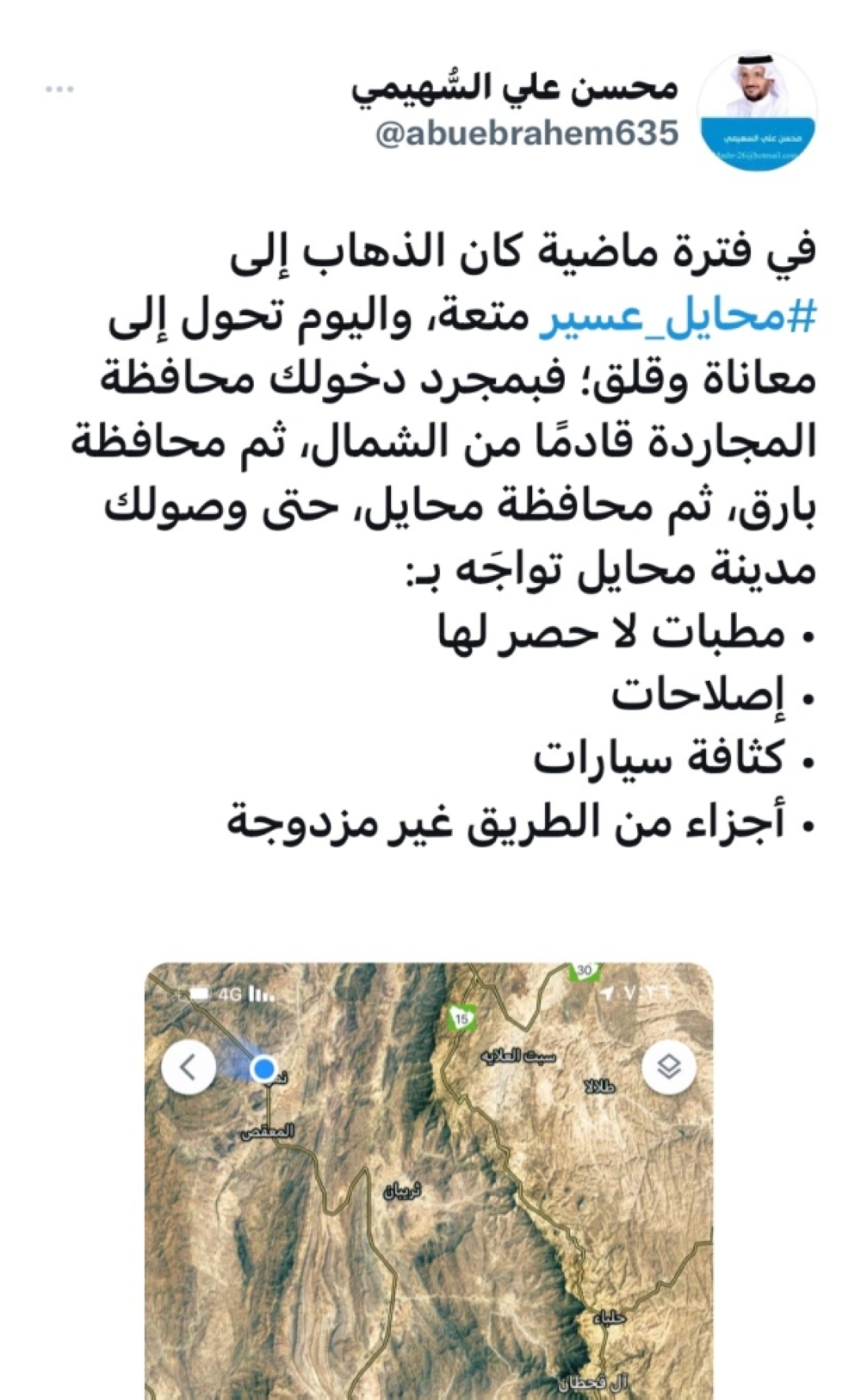
Task: Open the tweet's overflow menu
Action: [59, 90]
